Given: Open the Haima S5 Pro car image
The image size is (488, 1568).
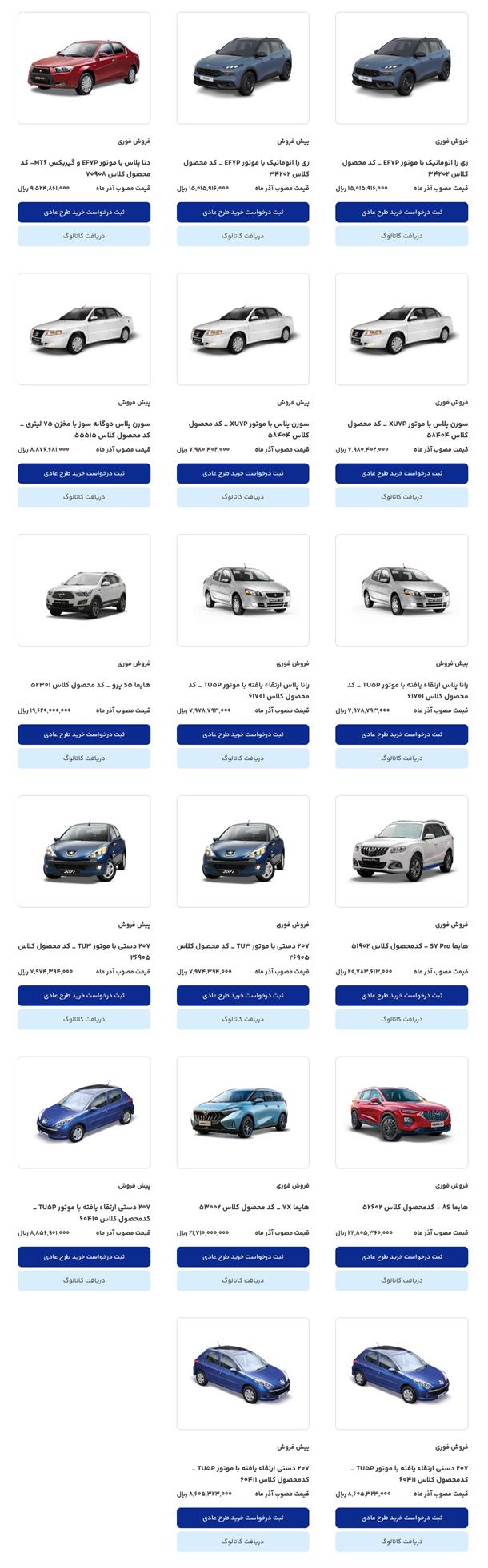Looking at the screenshot, I should (84, 590).
